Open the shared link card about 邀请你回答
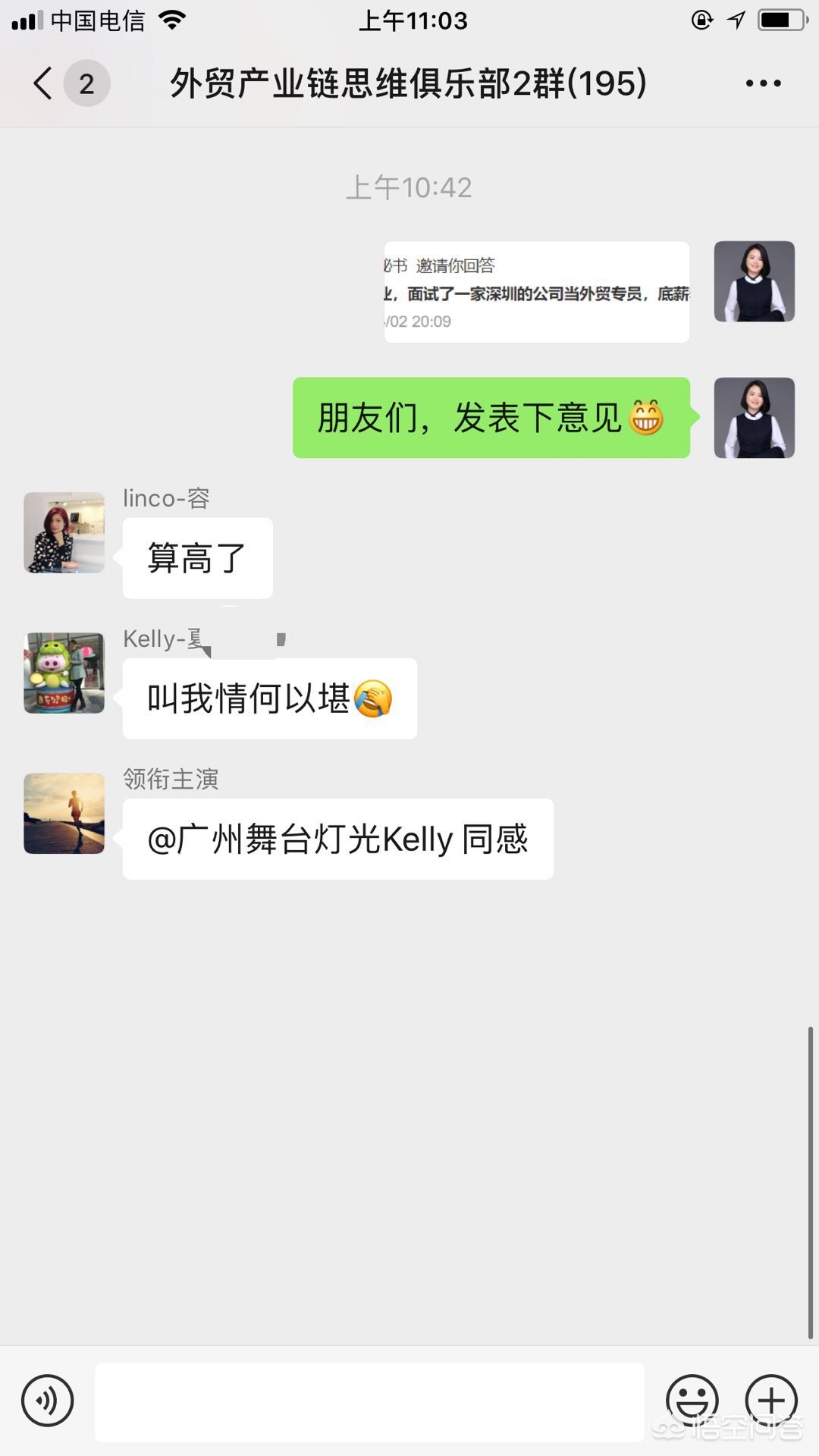 (536, 292)
